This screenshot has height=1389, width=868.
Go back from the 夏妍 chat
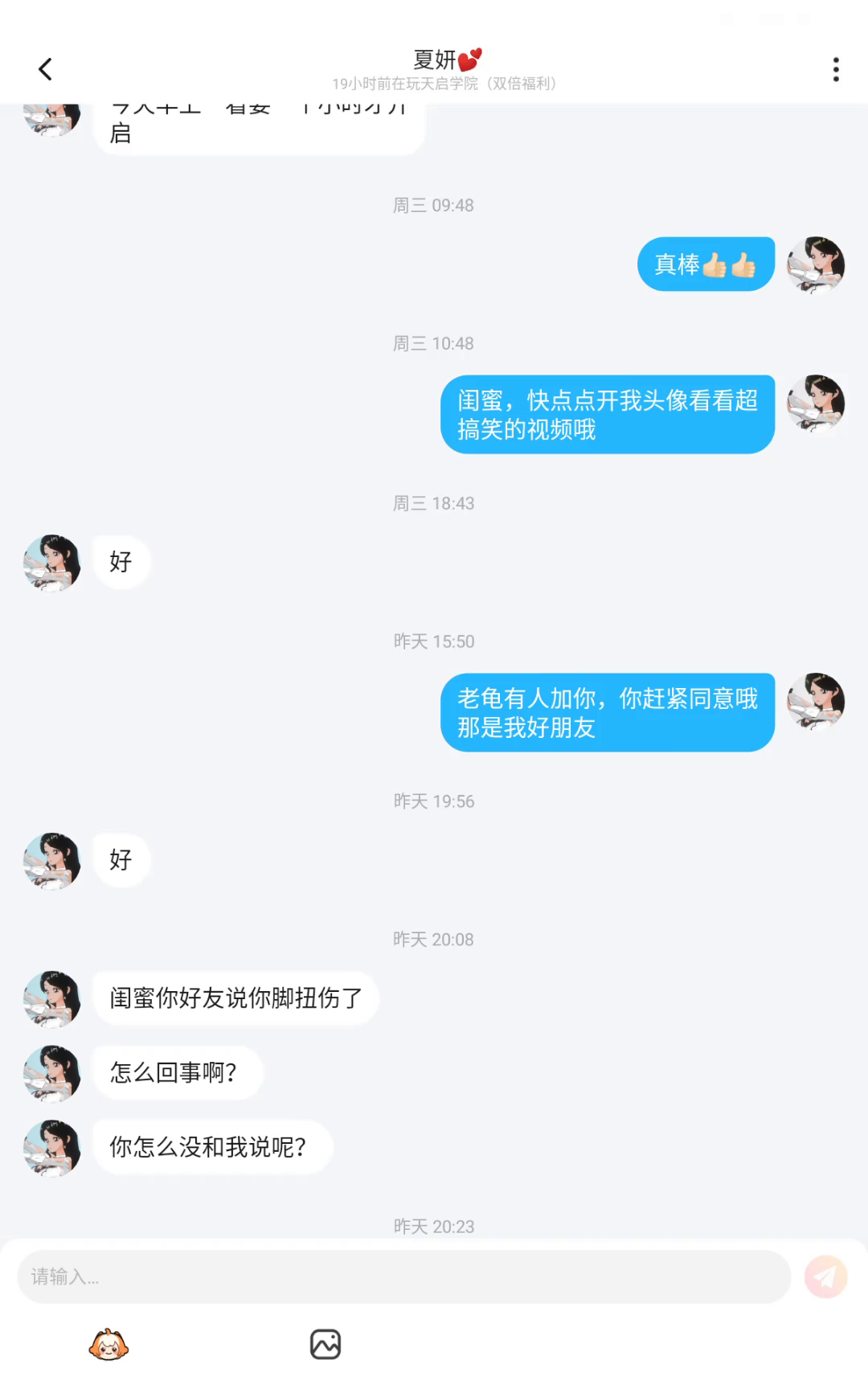coord(46,70)
